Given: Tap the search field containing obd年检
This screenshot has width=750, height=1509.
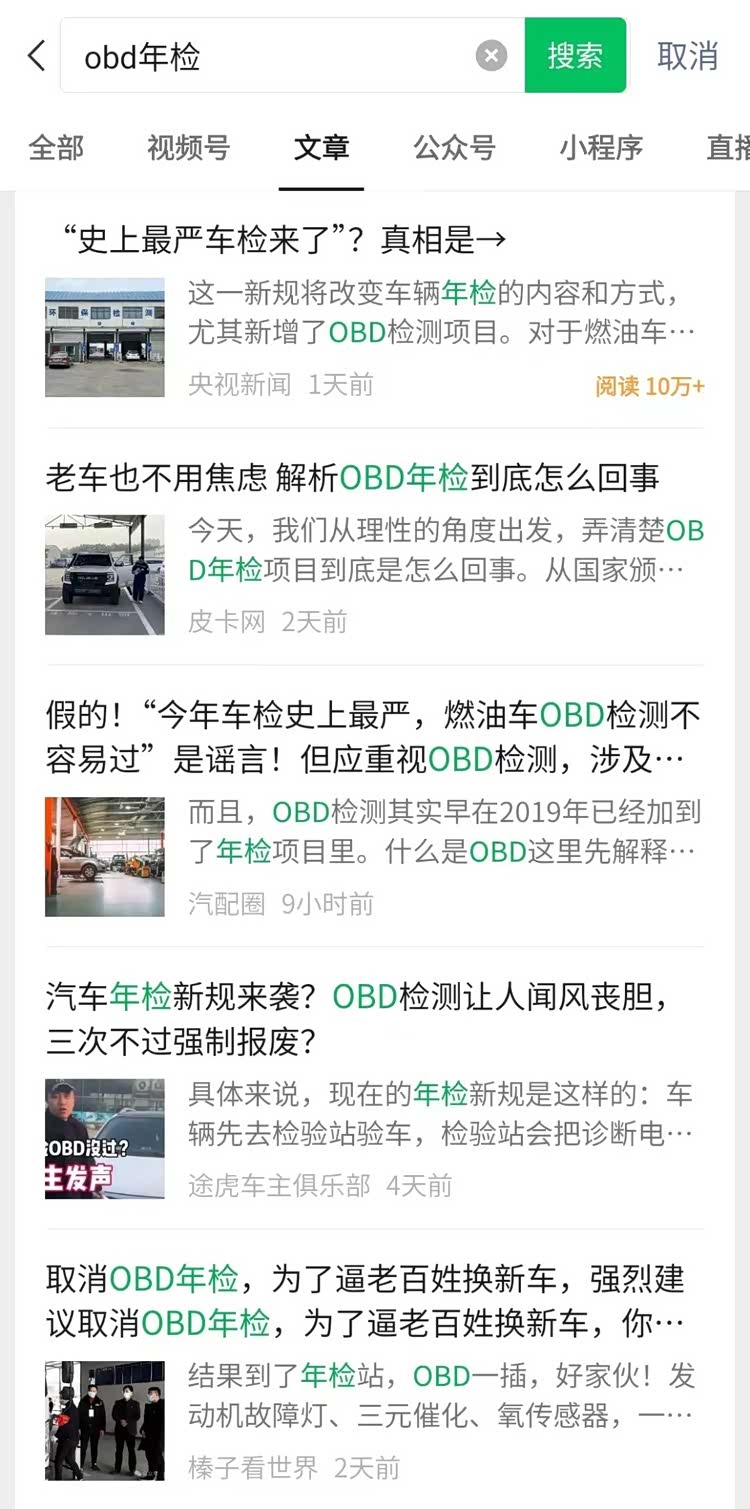Looking at the screenshot, I should (270, 56).
